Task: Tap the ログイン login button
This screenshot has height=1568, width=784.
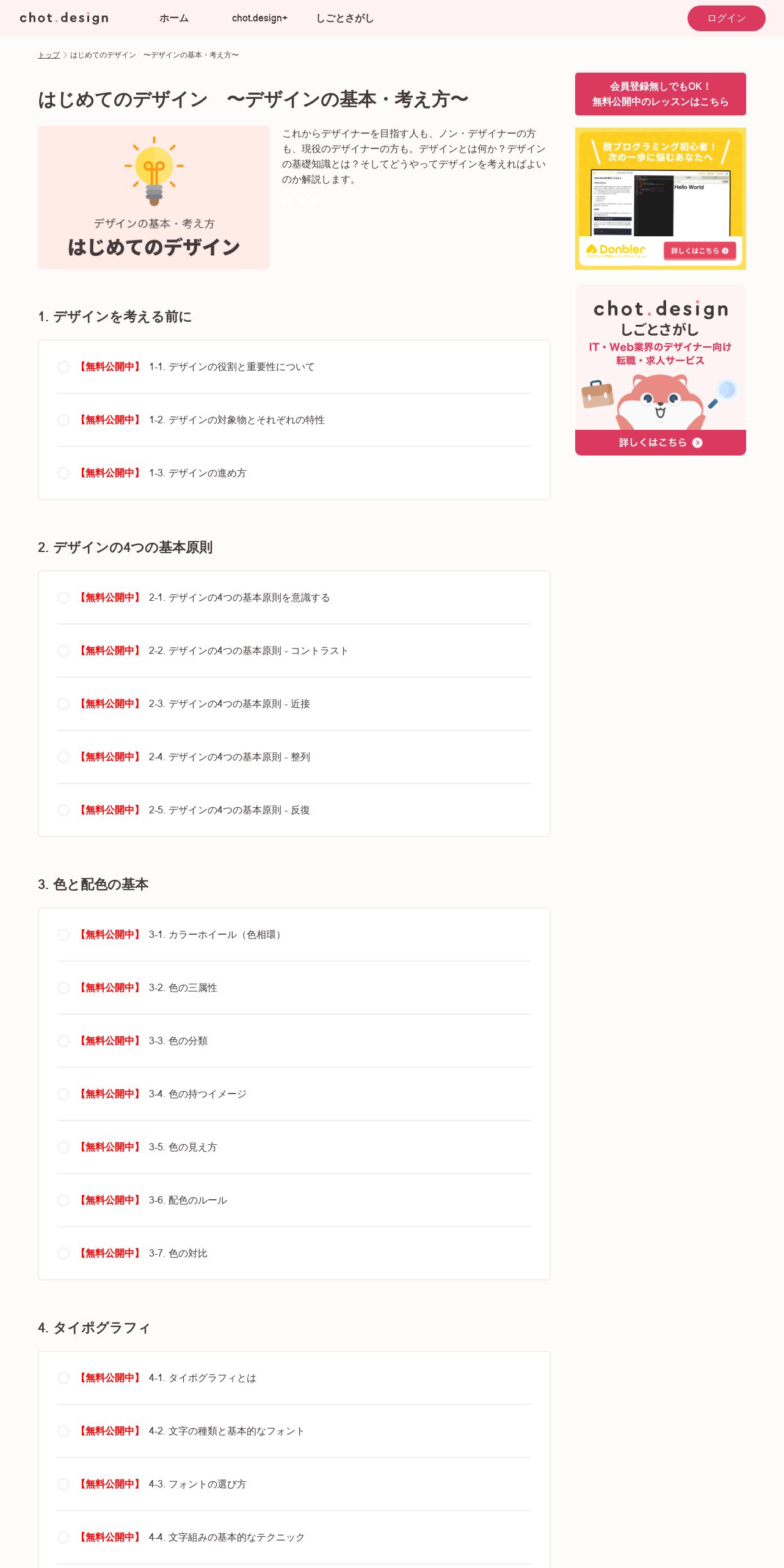Action: (x=725, y=18)
